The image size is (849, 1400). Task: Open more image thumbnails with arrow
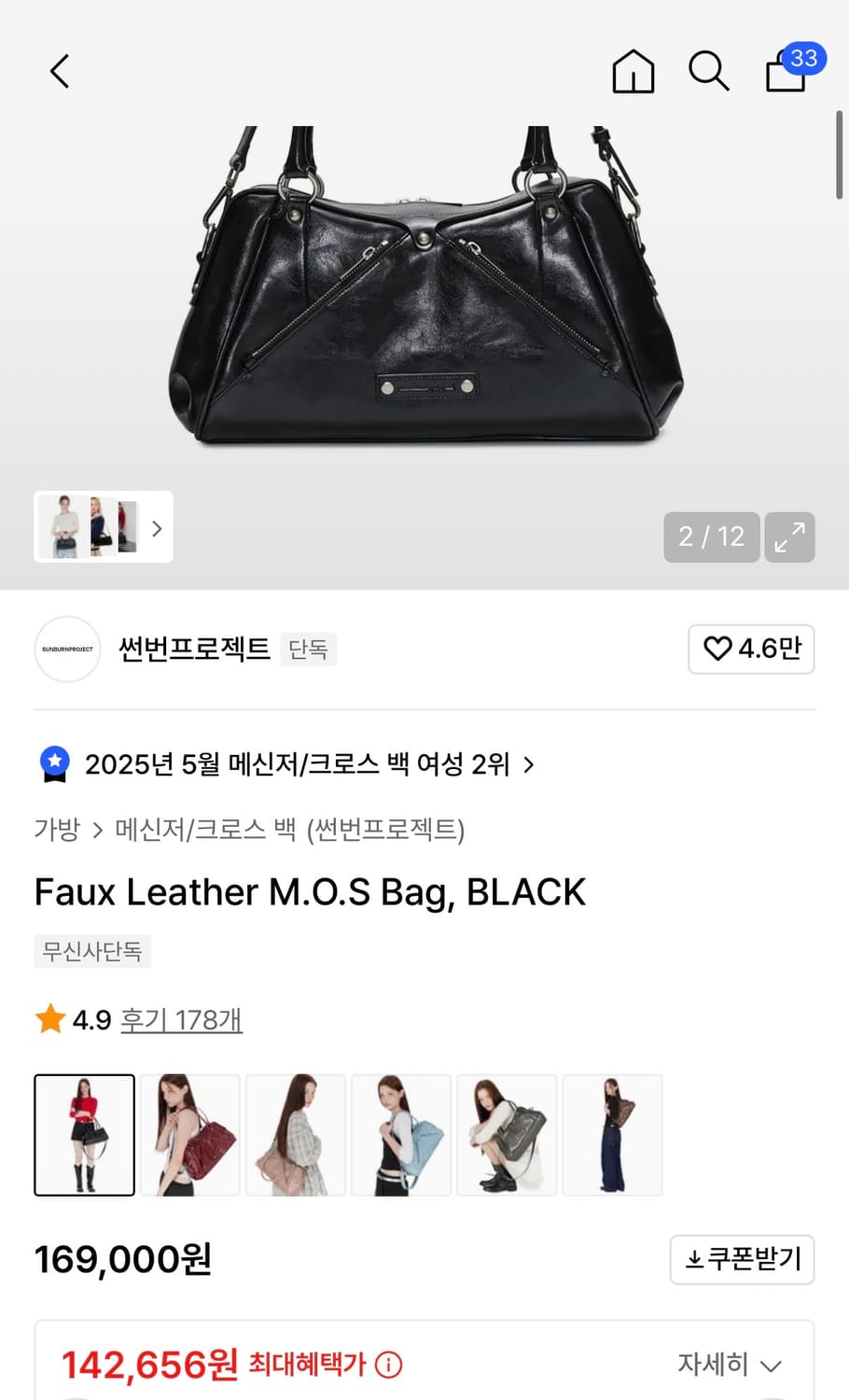(156, 528)
